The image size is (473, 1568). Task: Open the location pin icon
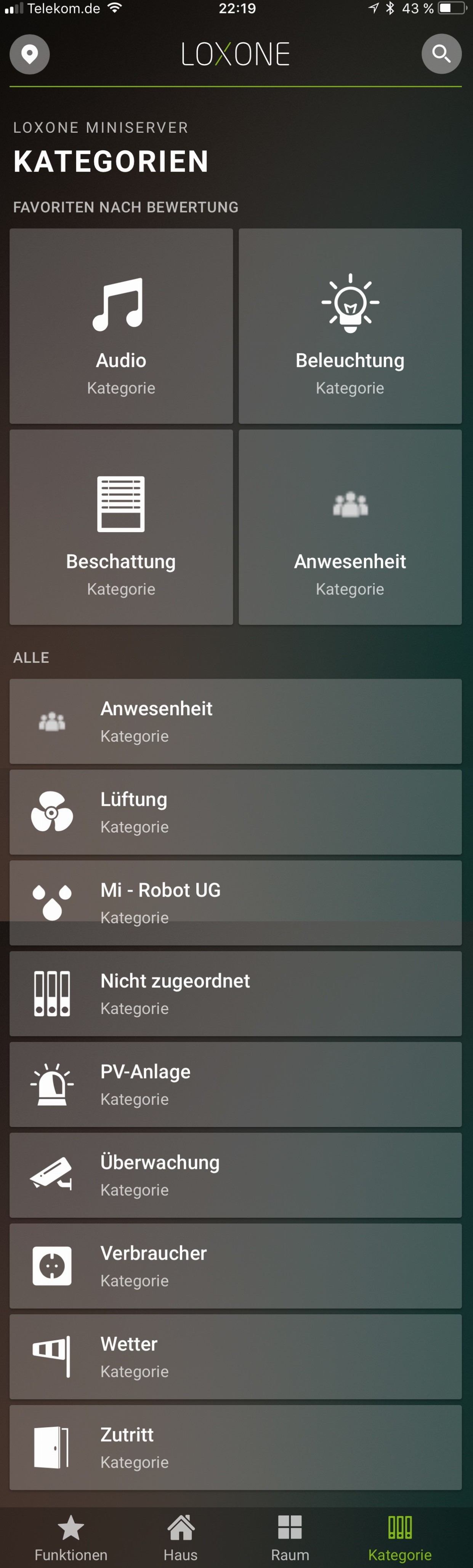tap(29, 54)
